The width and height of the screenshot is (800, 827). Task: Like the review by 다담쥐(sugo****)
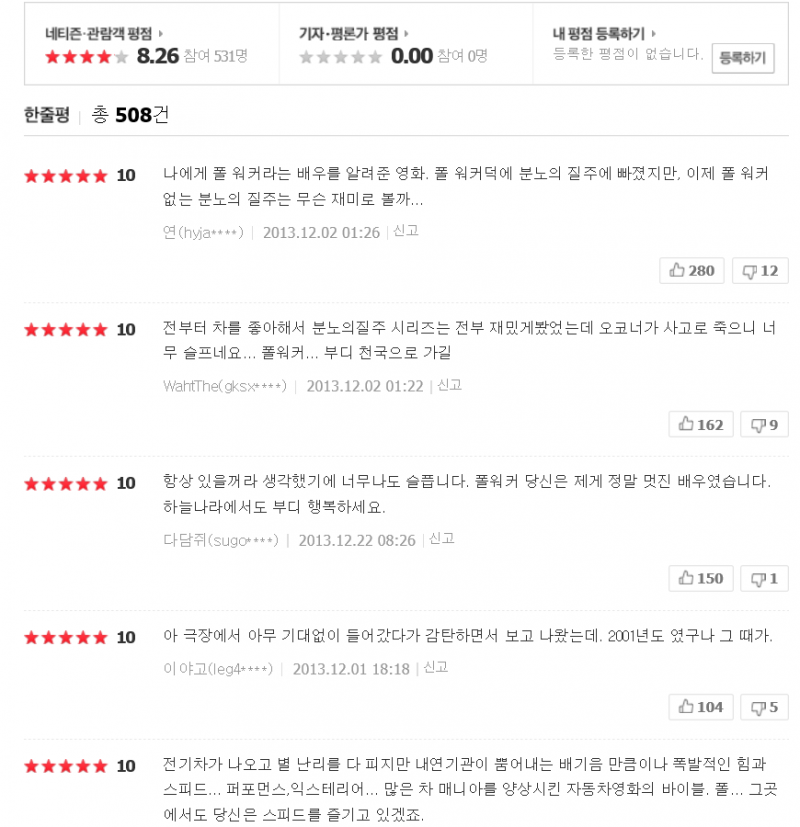(700, 578)
